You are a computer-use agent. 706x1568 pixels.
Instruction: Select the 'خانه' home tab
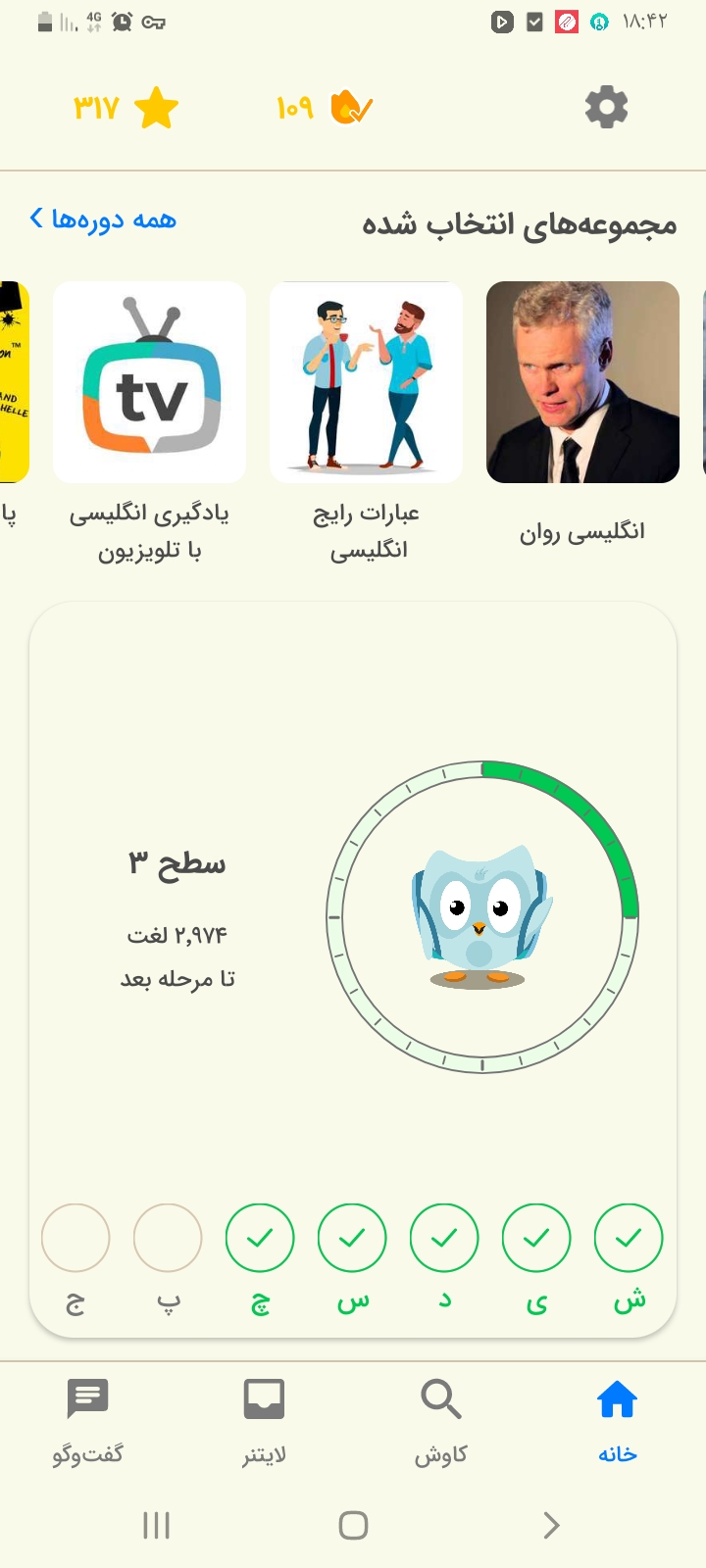(x=618, y=1422)
